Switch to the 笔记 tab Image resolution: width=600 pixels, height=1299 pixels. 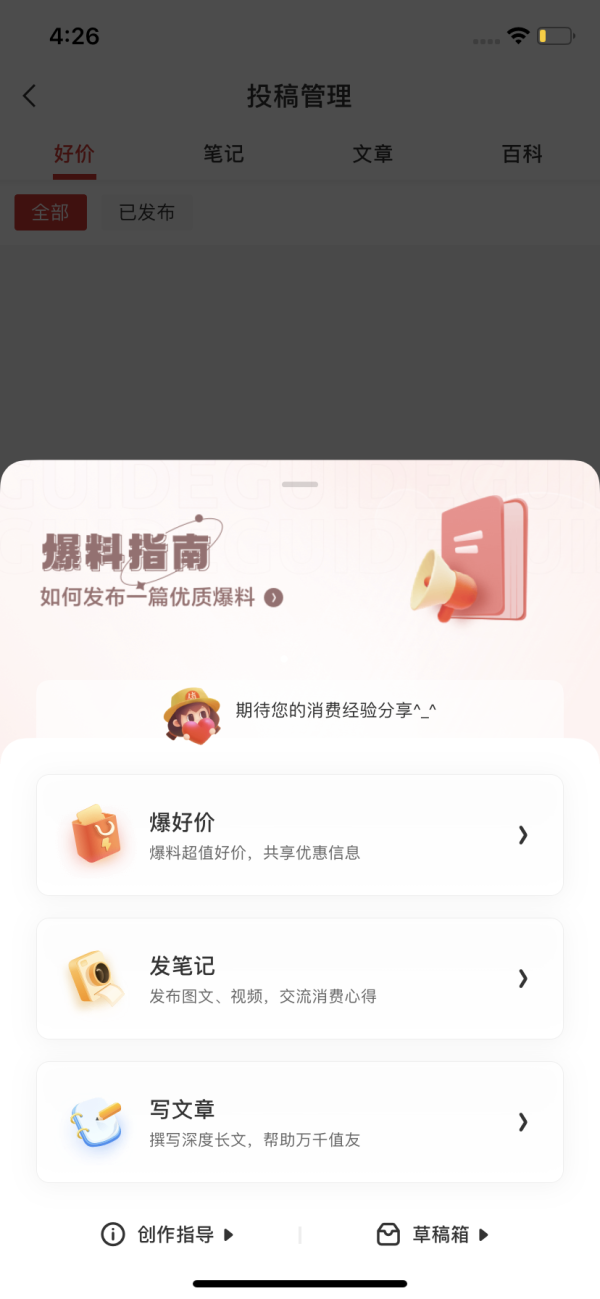pyautogui.click(x=223, y=154)
